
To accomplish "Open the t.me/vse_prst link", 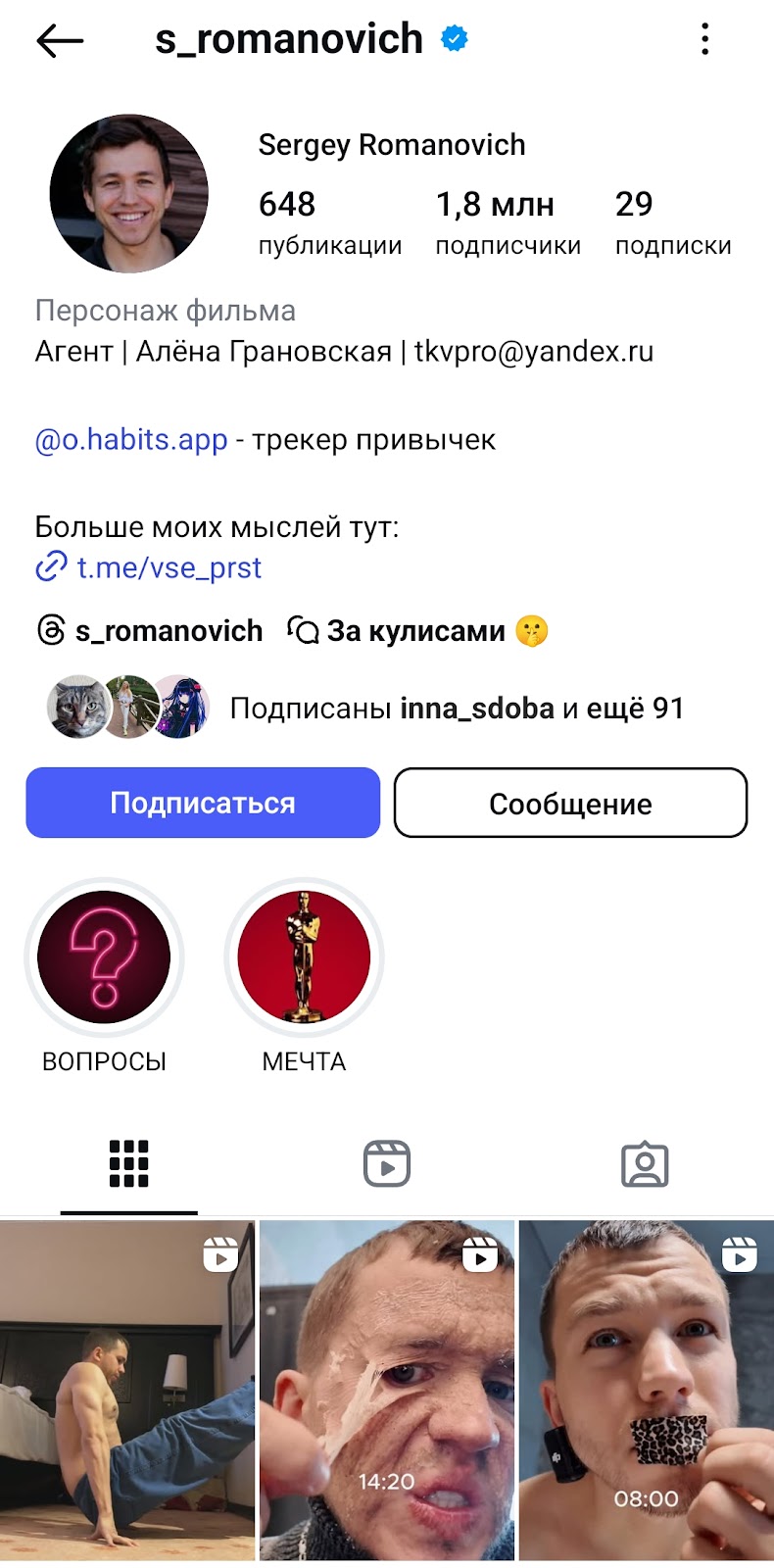I will pos(169,567).
